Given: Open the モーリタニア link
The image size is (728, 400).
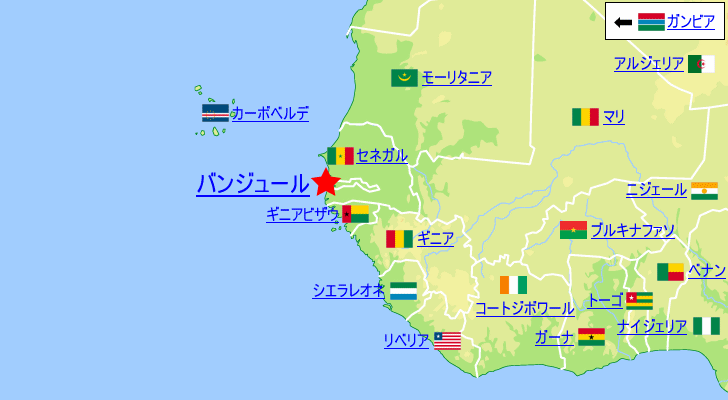Looking at the screenshot, I should click(x=456, y=78).
